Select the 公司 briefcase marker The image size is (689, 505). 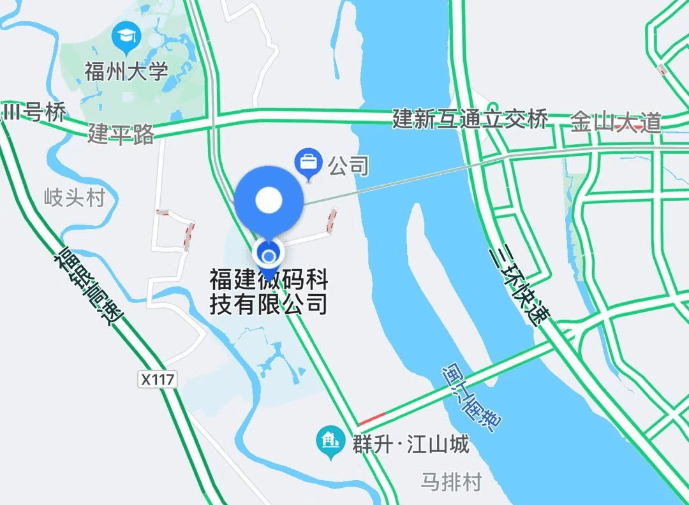click(x=309, y=163)
